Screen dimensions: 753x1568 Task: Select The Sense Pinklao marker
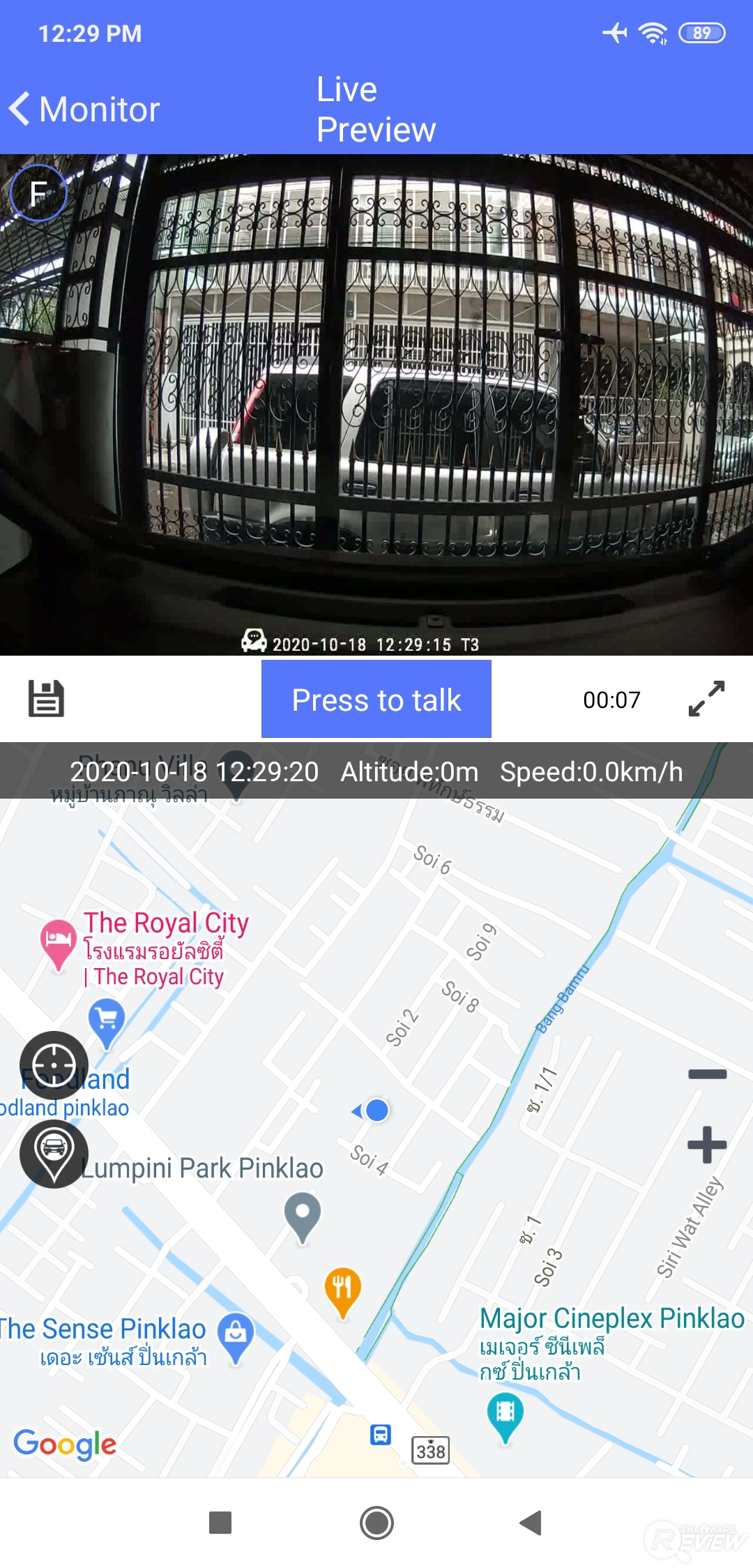pos(236,1335)
